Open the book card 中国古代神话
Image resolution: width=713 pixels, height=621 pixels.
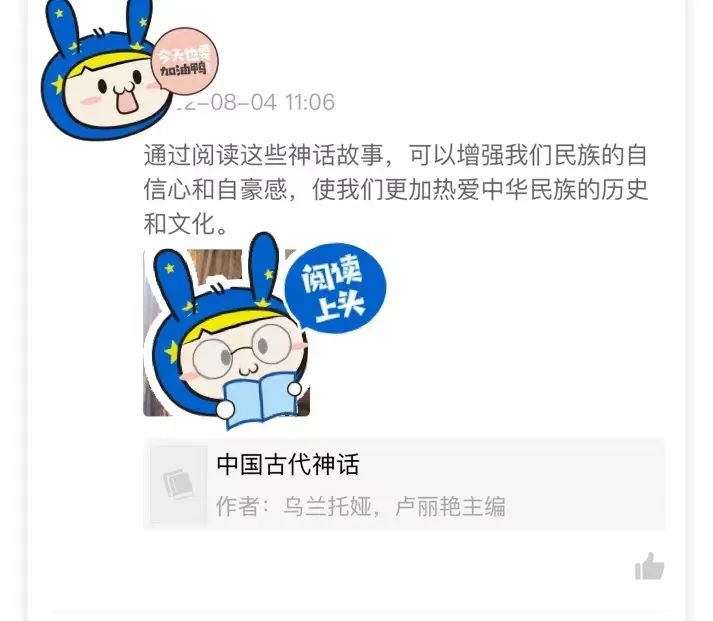pyautogui.click(x=404, y=484)
